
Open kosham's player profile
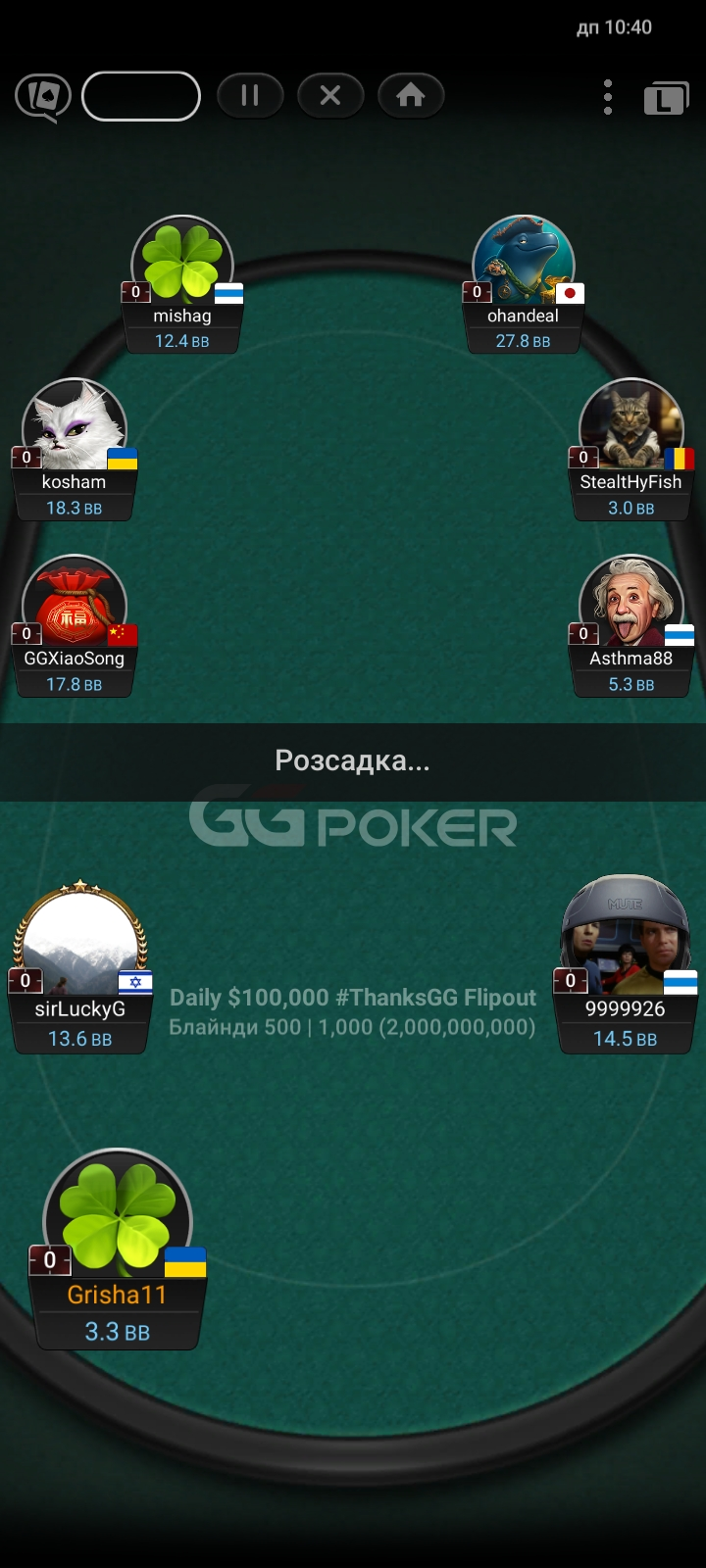pos(75,427)
